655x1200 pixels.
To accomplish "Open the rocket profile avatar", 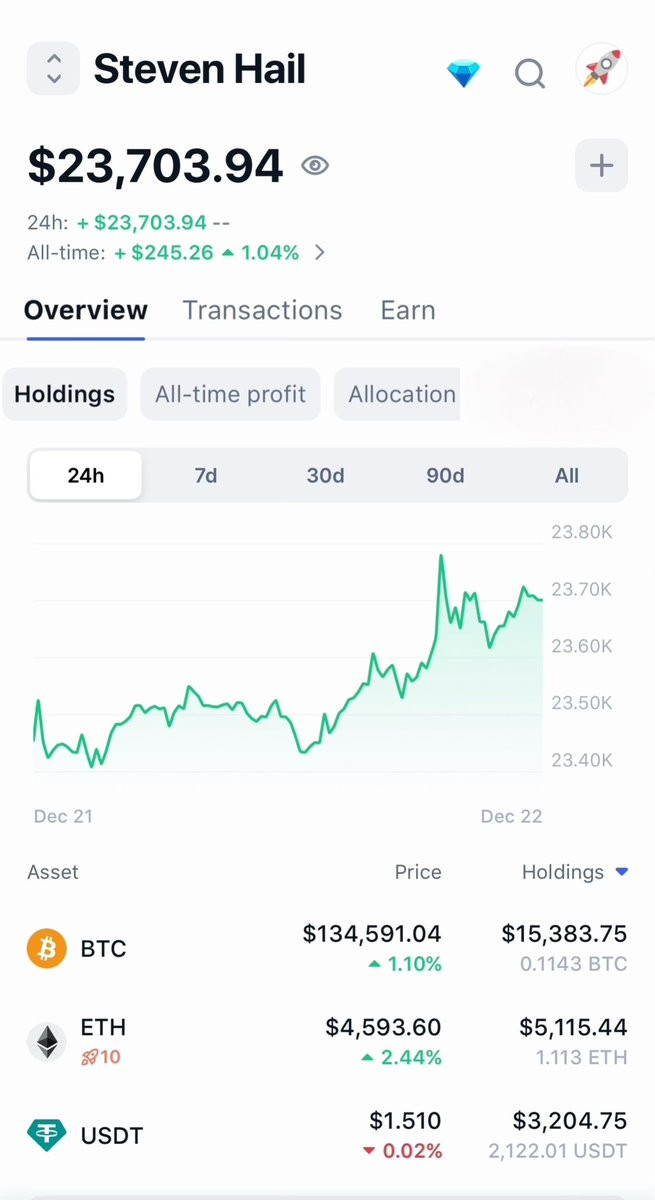I will coord(602,70).
